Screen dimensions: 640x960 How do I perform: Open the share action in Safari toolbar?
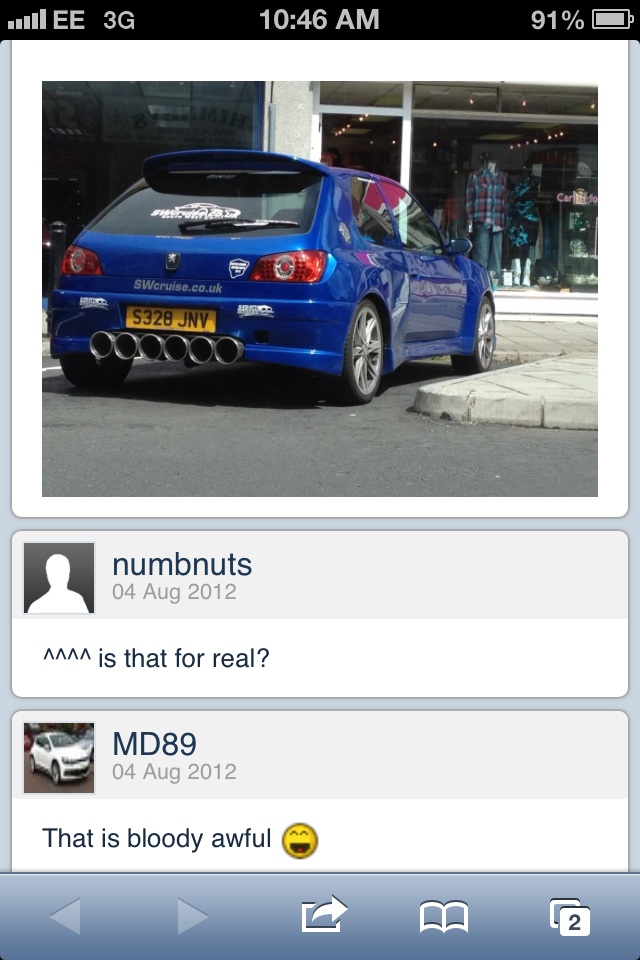[x=323, y=915]
